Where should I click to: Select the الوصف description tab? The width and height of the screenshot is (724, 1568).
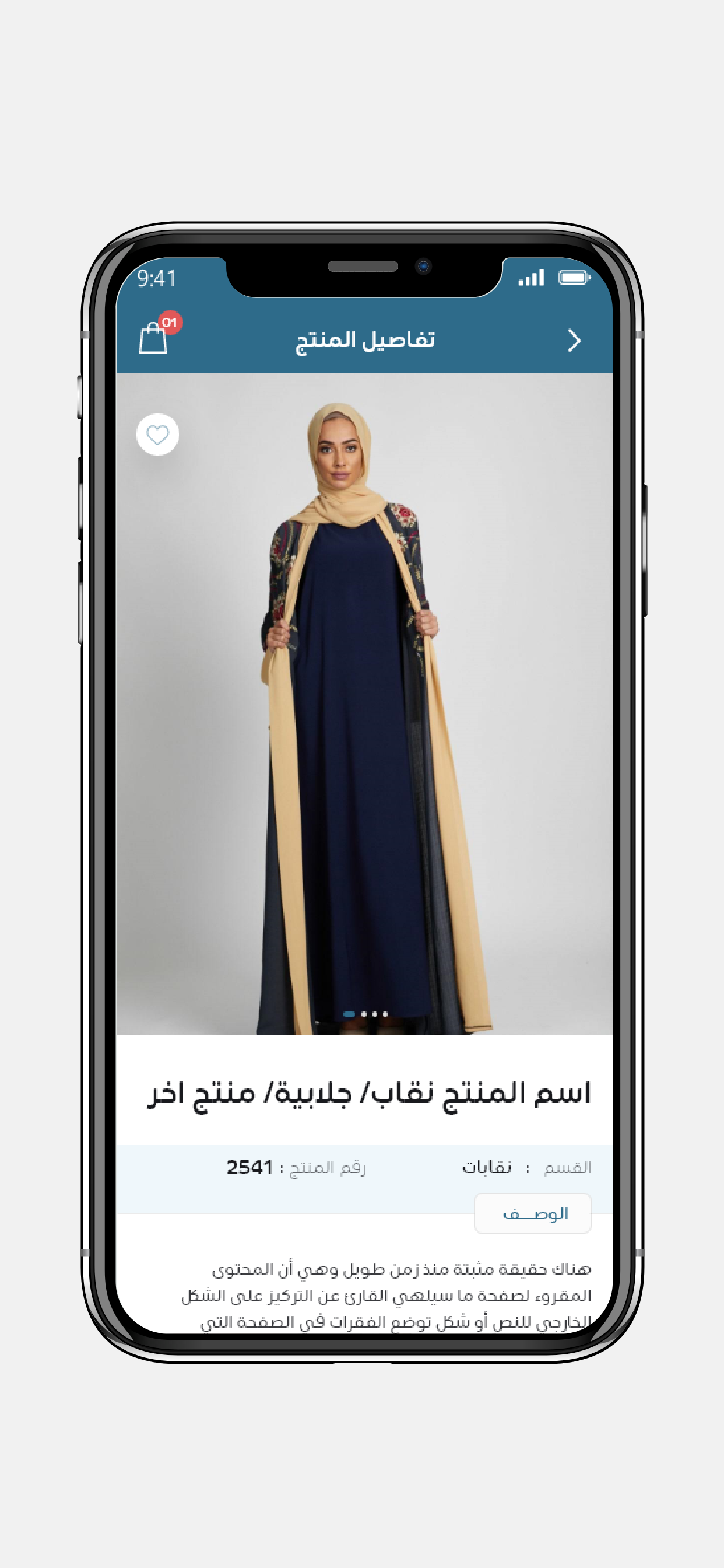(x=532, y=1213)
